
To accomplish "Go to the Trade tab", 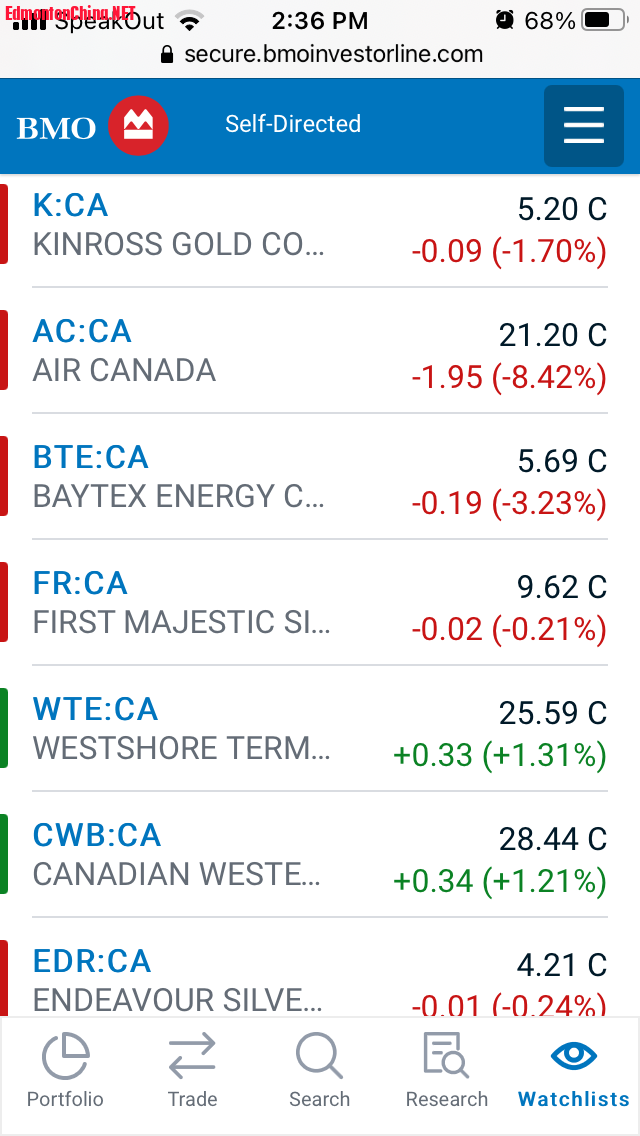I will tap(192, 1072).
